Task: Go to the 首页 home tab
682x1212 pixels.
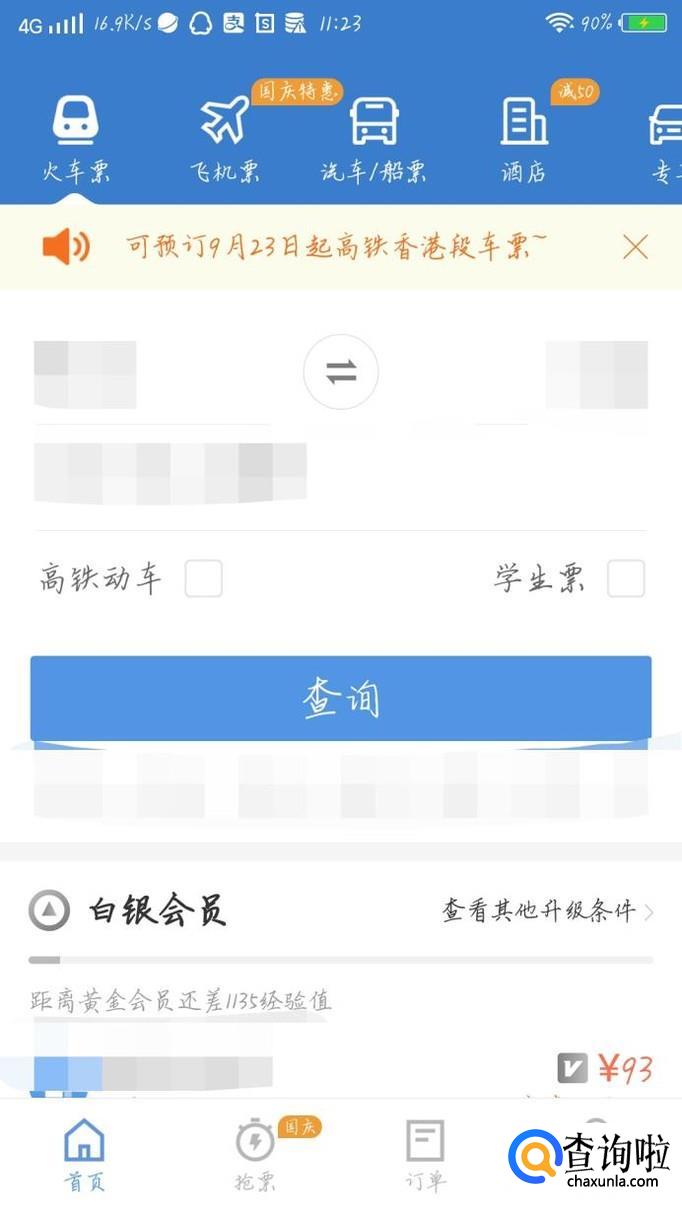Action: [x=84, y=1155]
